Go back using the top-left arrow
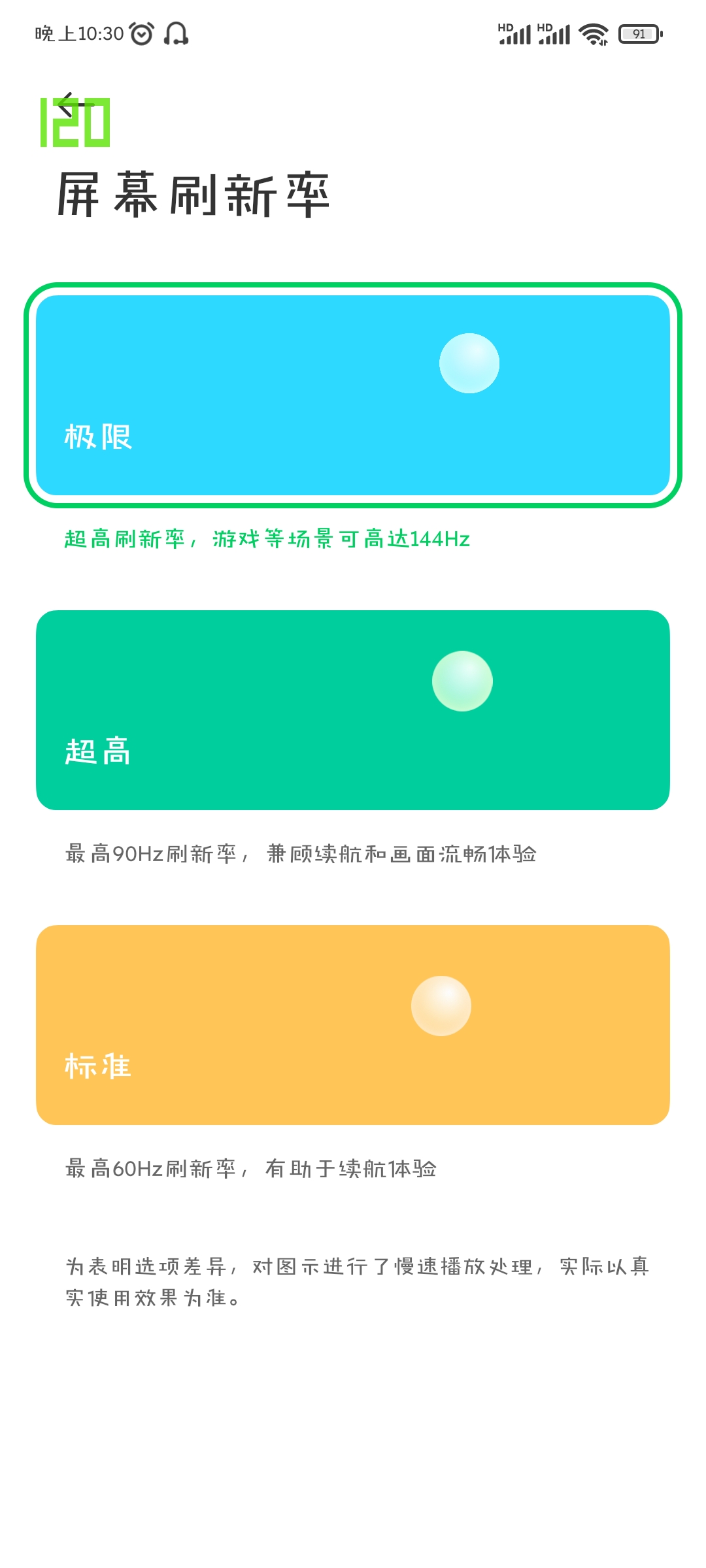The image size is (706, 1568). pos(76,105)
